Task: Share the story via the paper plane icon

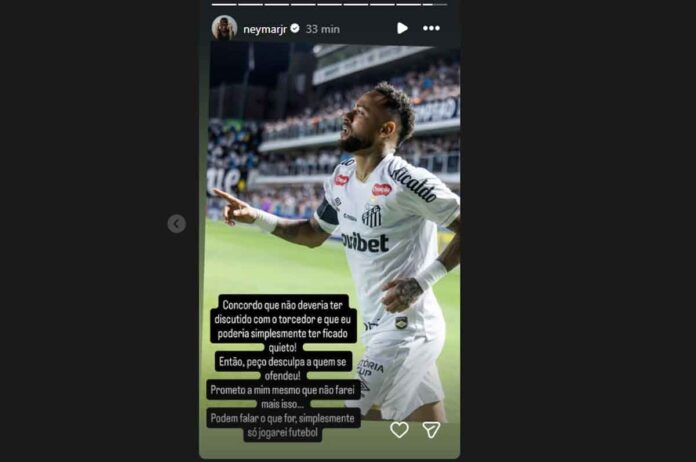Action: click(x=431, y=429)
